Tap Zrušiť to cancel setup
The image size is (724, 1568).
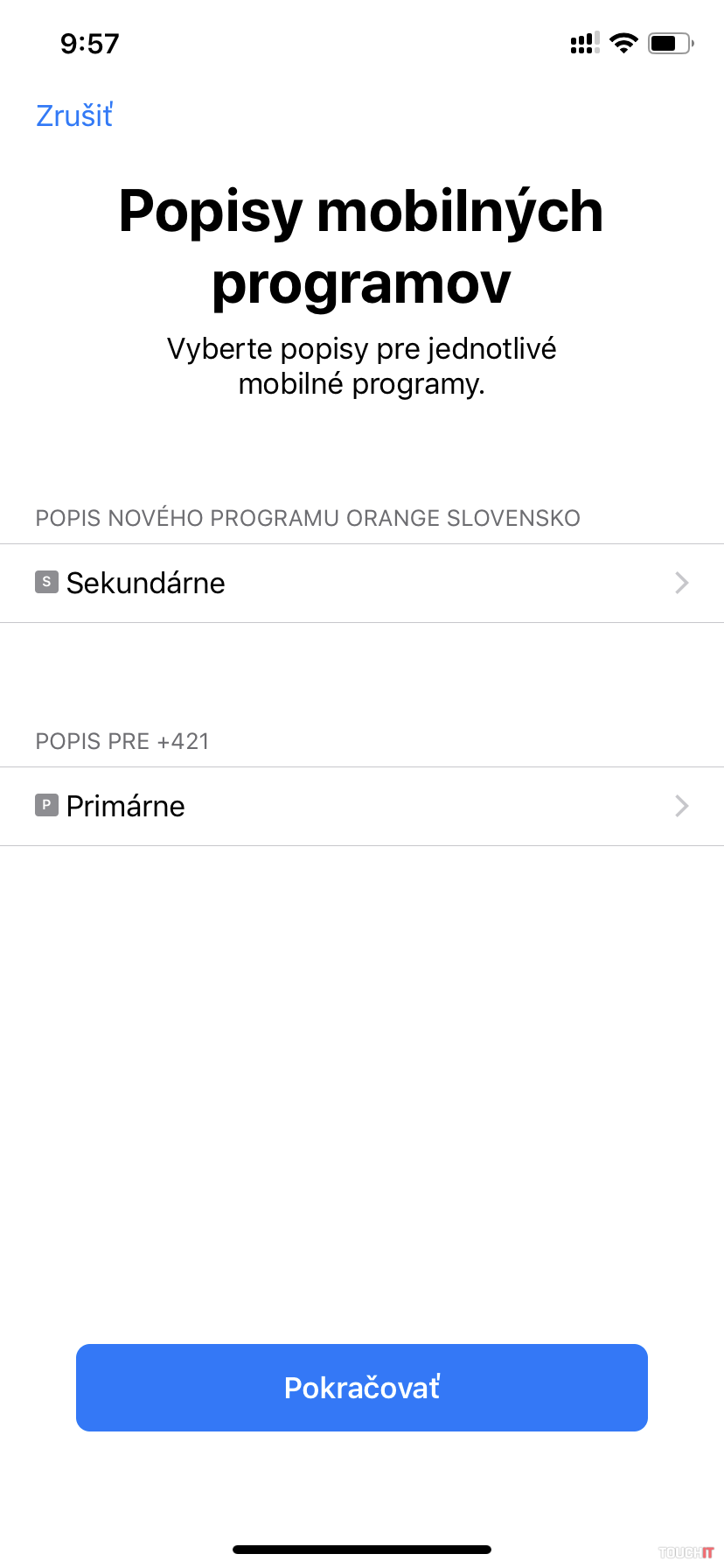pos(74,115)
